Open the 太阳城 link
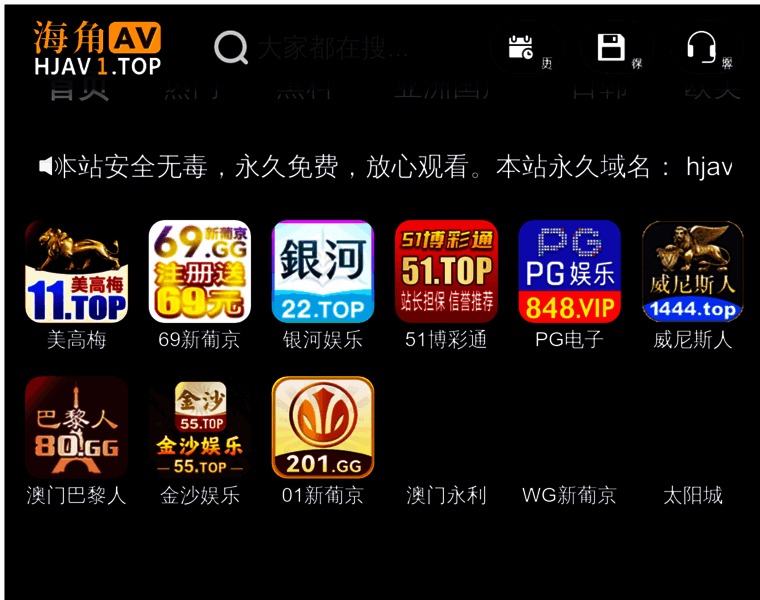 [692, 495]
